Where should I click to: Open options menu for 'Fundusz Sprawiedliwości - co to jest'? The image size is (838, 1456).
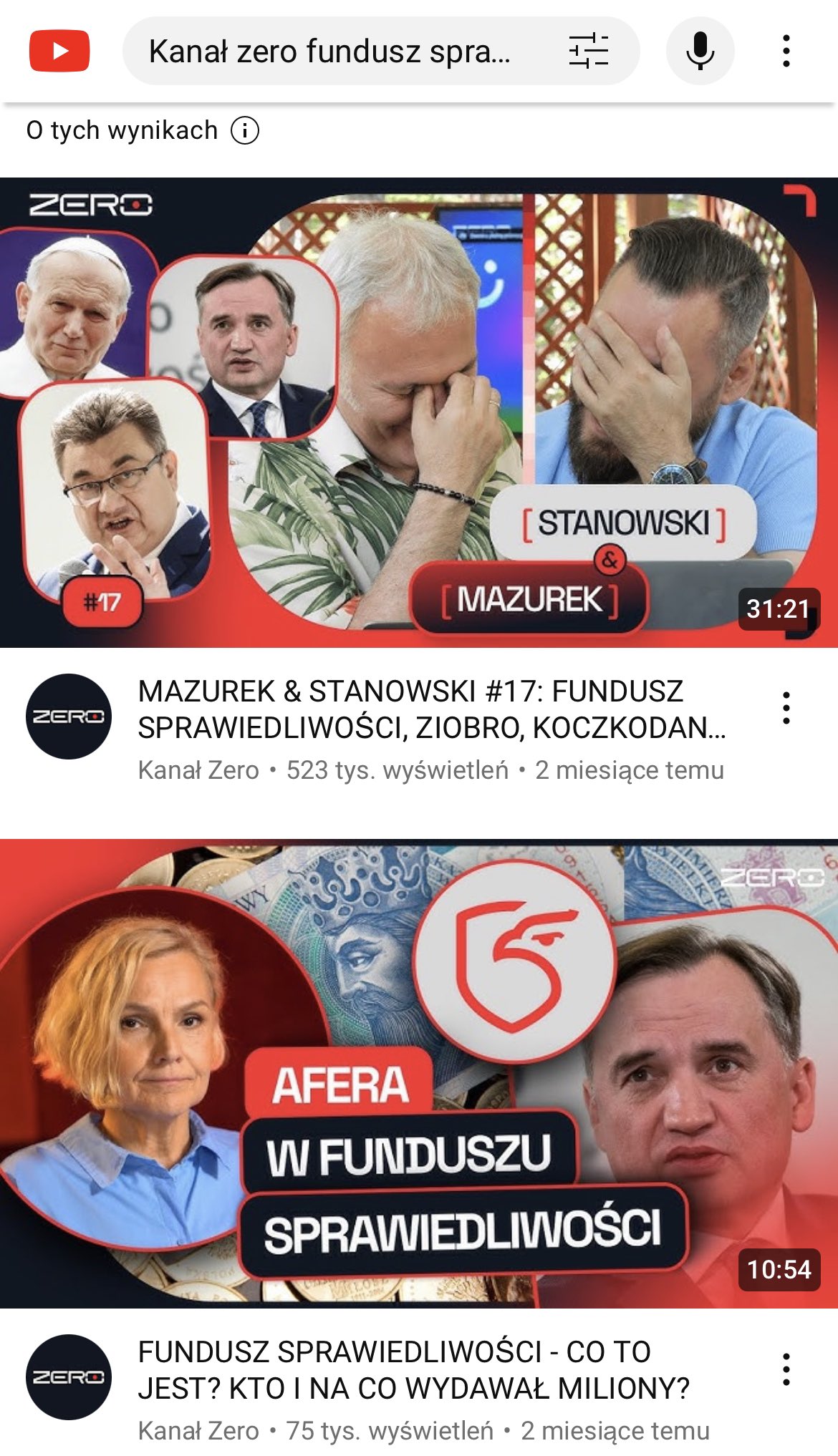786,1369
